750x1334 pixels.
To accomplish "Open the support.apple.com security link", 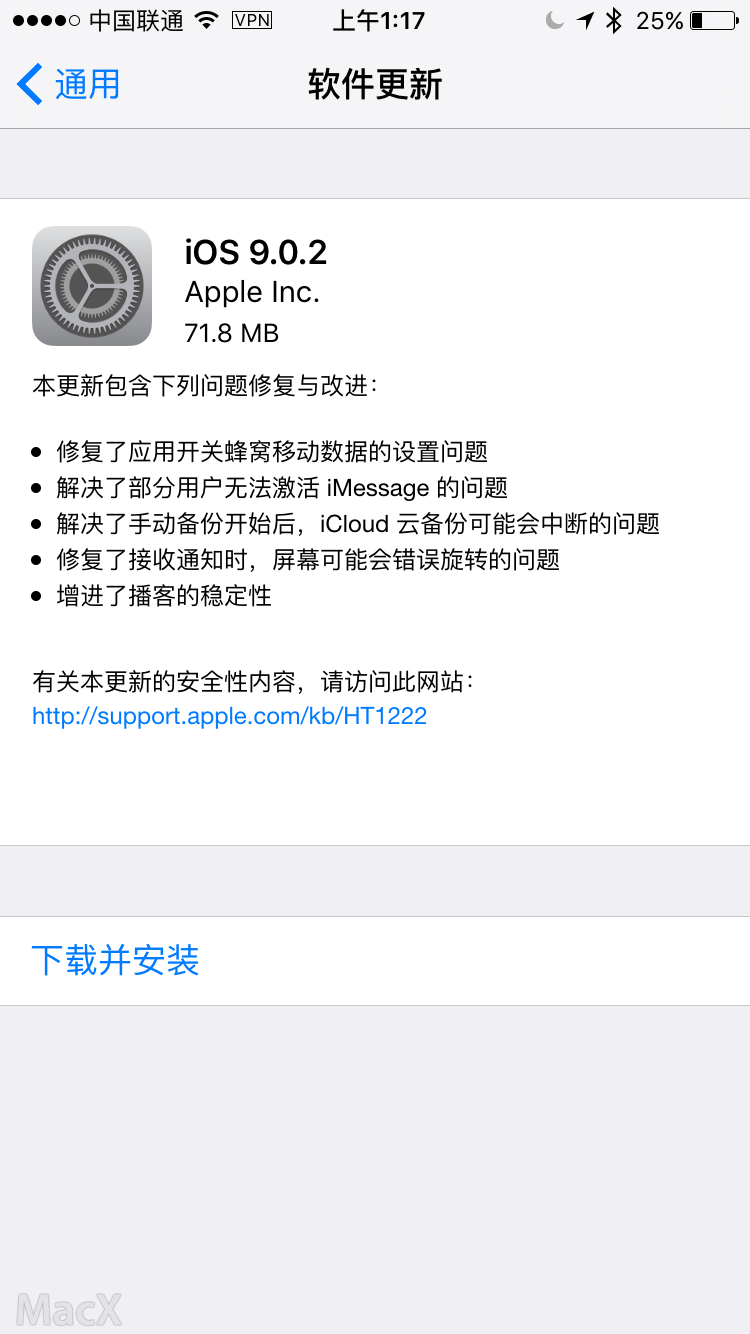I will point(229,716).
